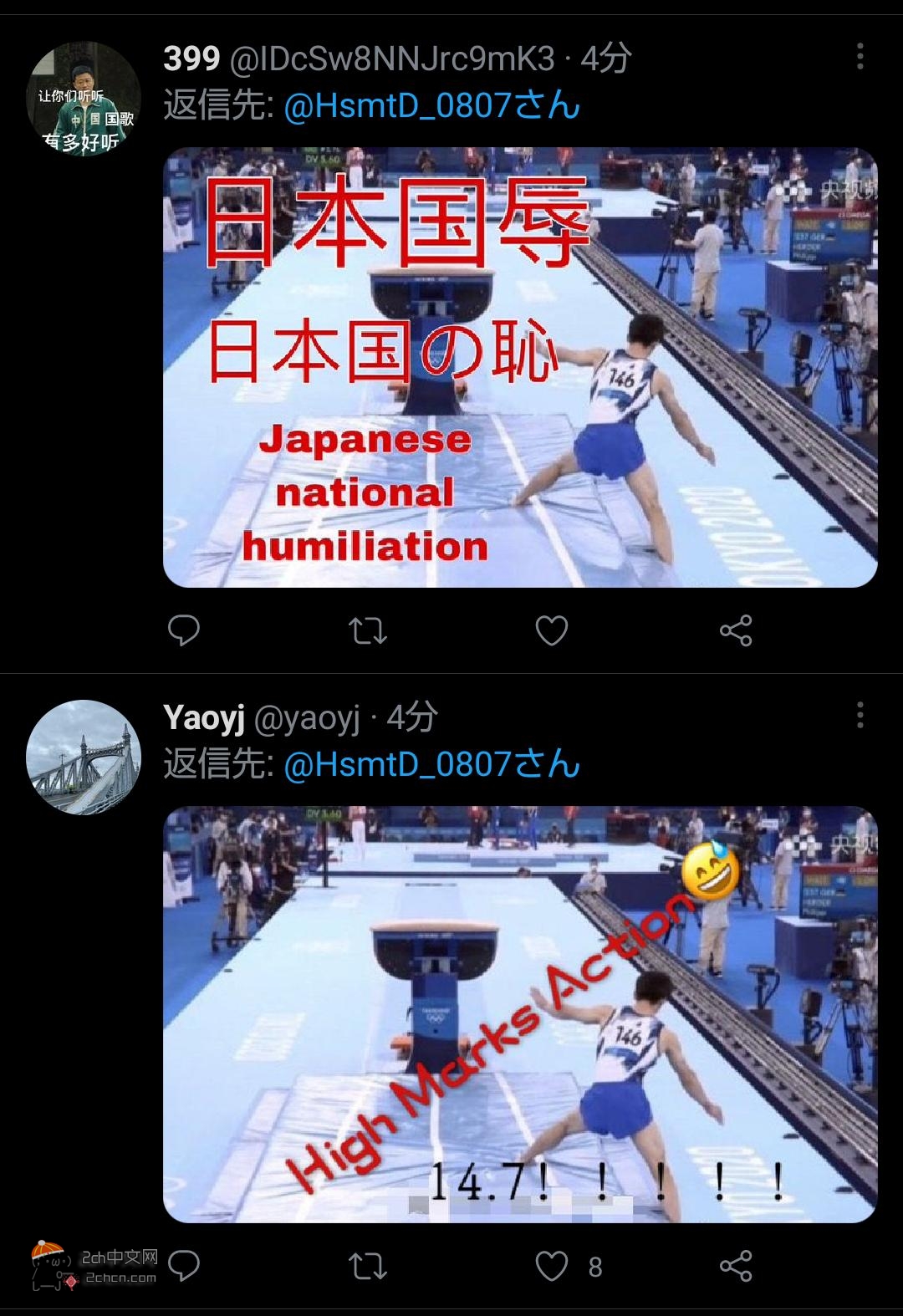The image size is (903, 1316).
Task: Reply to 399's tweet
Action: [184, 630]
